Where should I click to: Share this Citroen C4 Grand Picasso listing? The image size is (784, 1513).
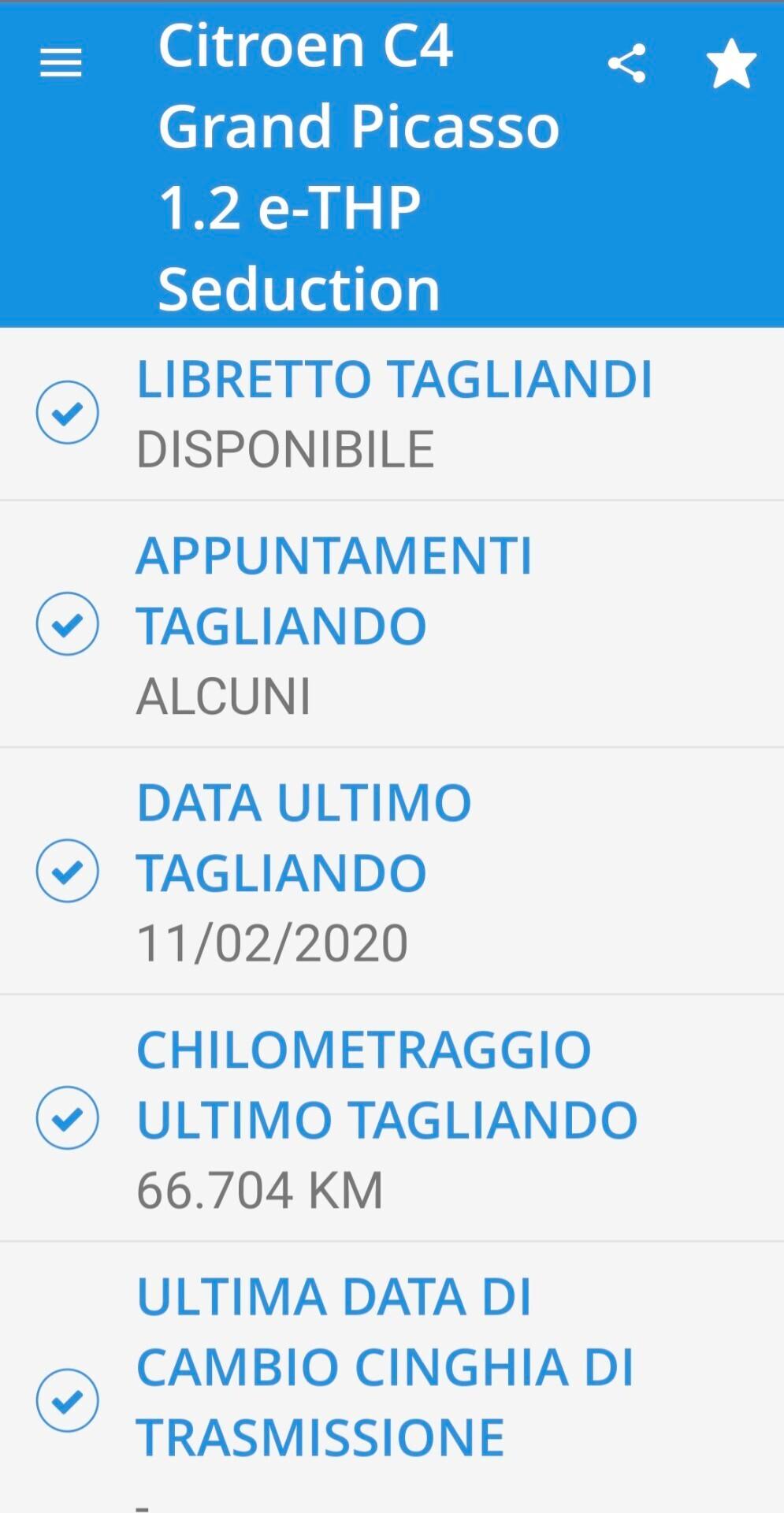click(x=627, y=64)
